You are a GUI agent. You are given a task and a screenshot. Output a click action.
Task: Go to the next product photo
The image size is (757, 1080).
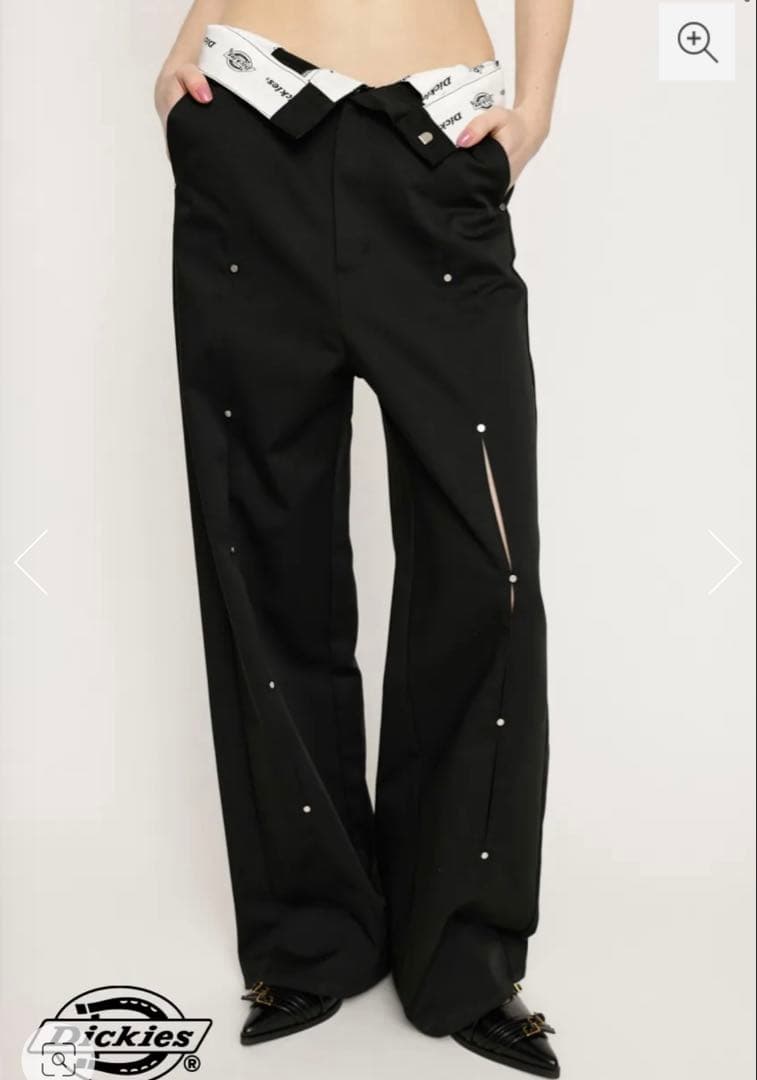coord(724,562)
